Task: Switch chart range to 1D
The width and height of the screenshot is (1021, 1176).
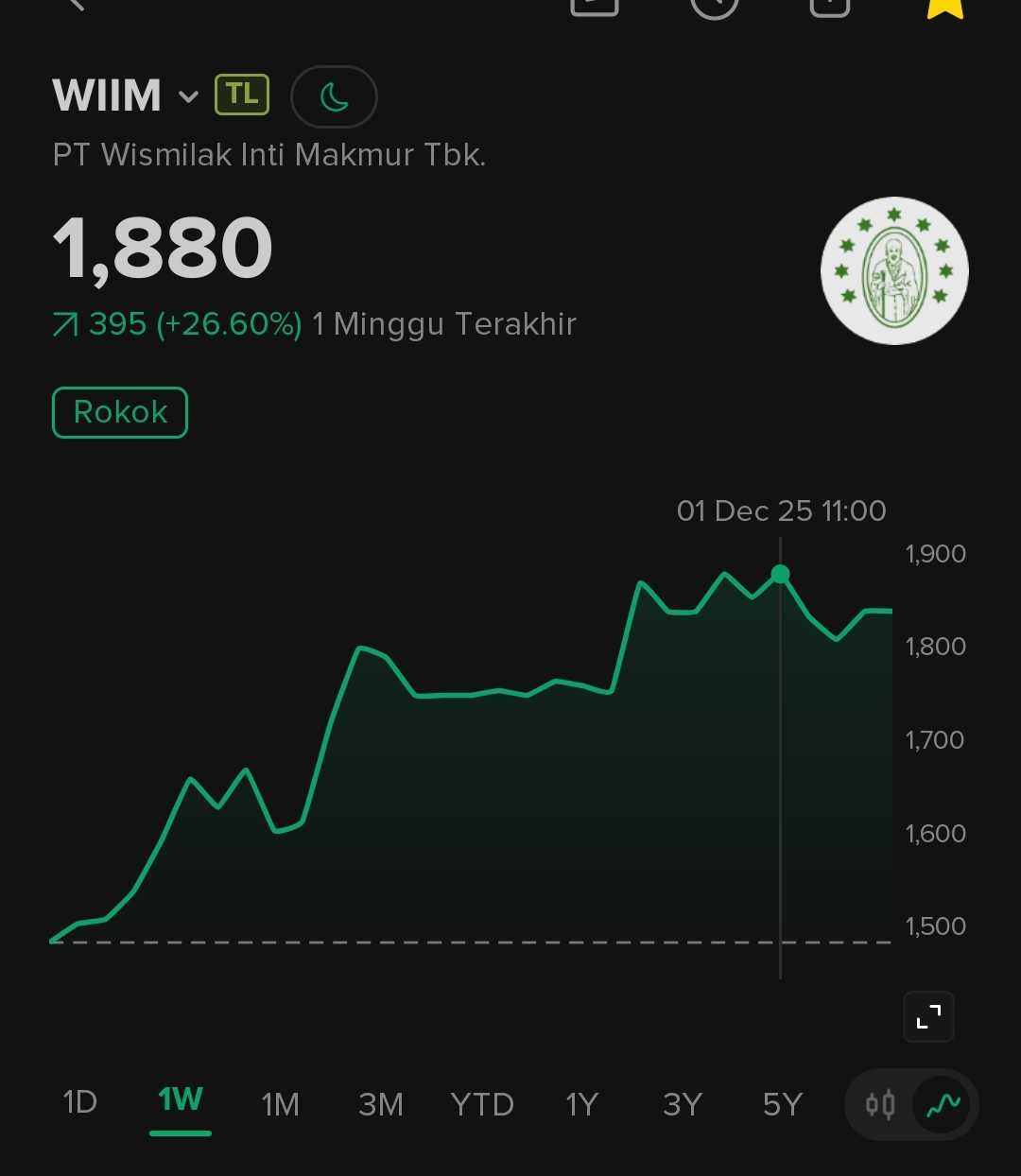Action: [79, 1102]
